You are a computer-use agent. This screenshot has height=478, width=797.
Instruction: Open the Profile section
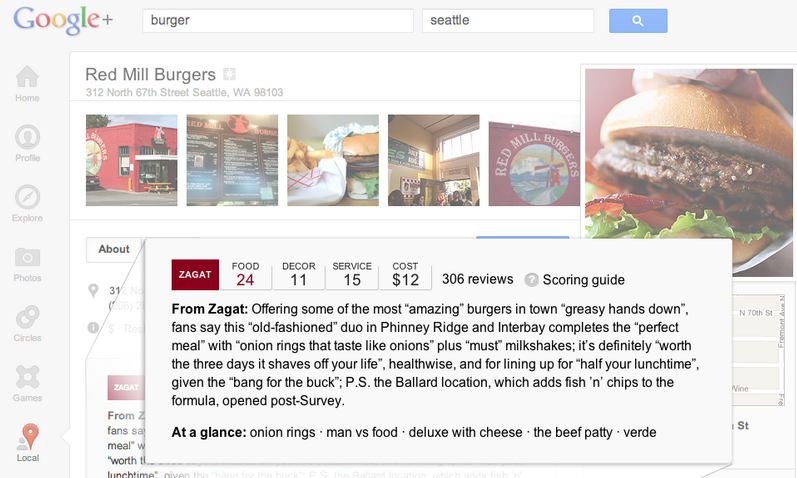[28, 143]
